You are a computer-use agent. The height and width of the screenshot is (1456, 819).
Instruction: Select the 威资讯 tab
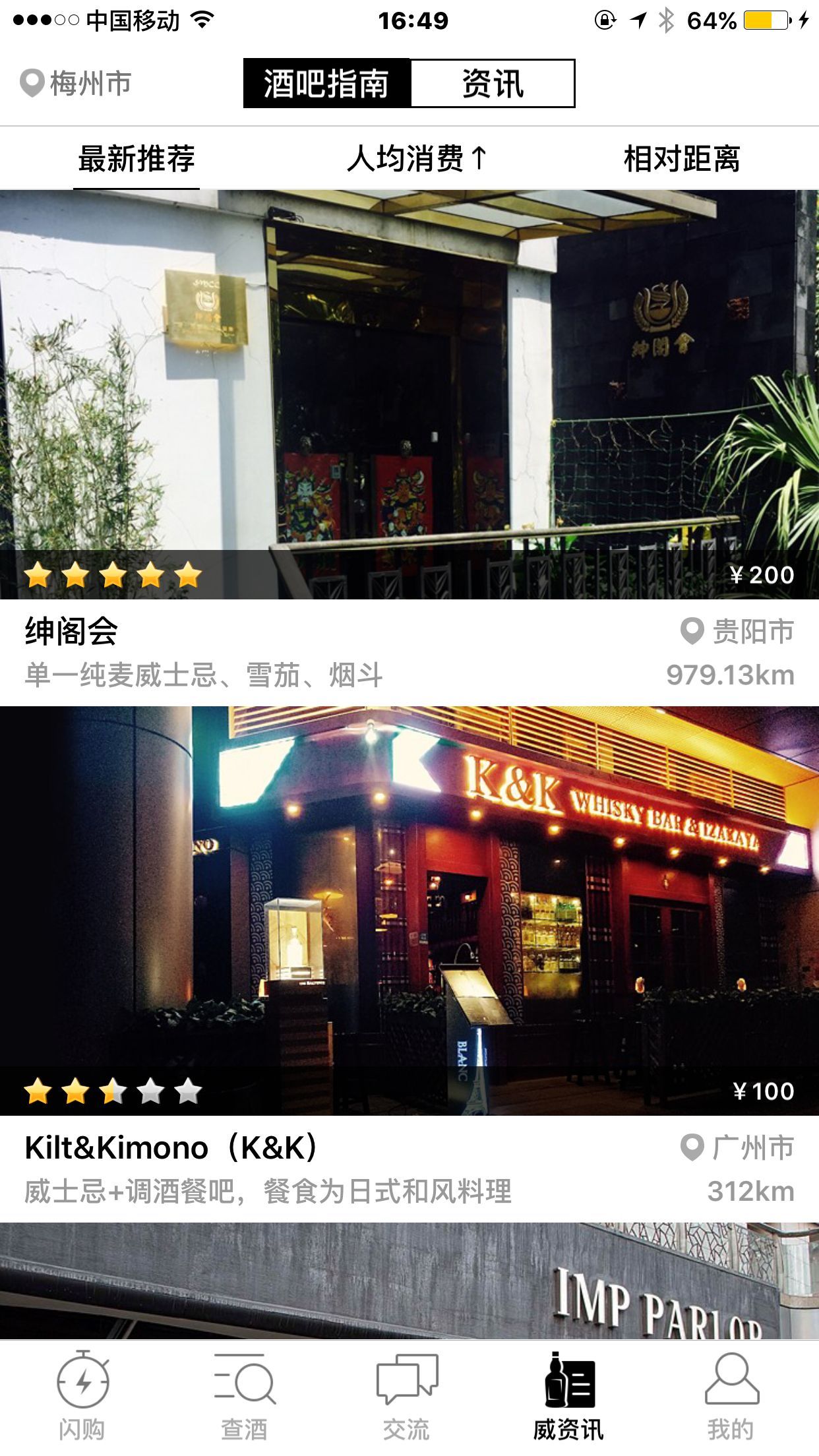[x=568, y=1397]
